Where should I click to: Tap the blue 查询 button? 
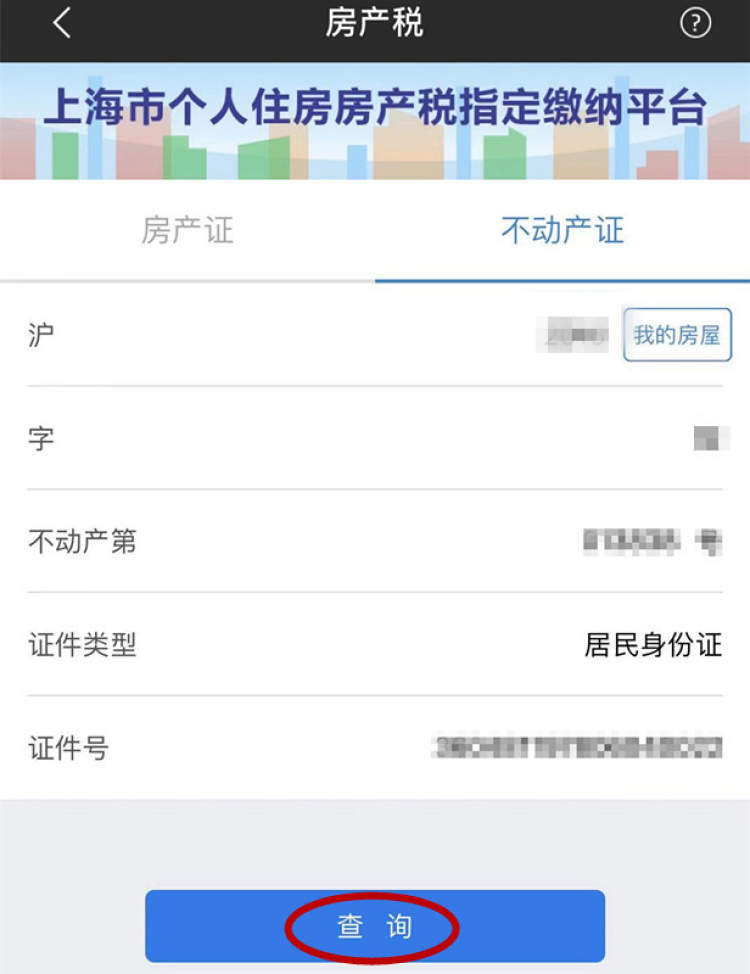click(x=375, y=927)
